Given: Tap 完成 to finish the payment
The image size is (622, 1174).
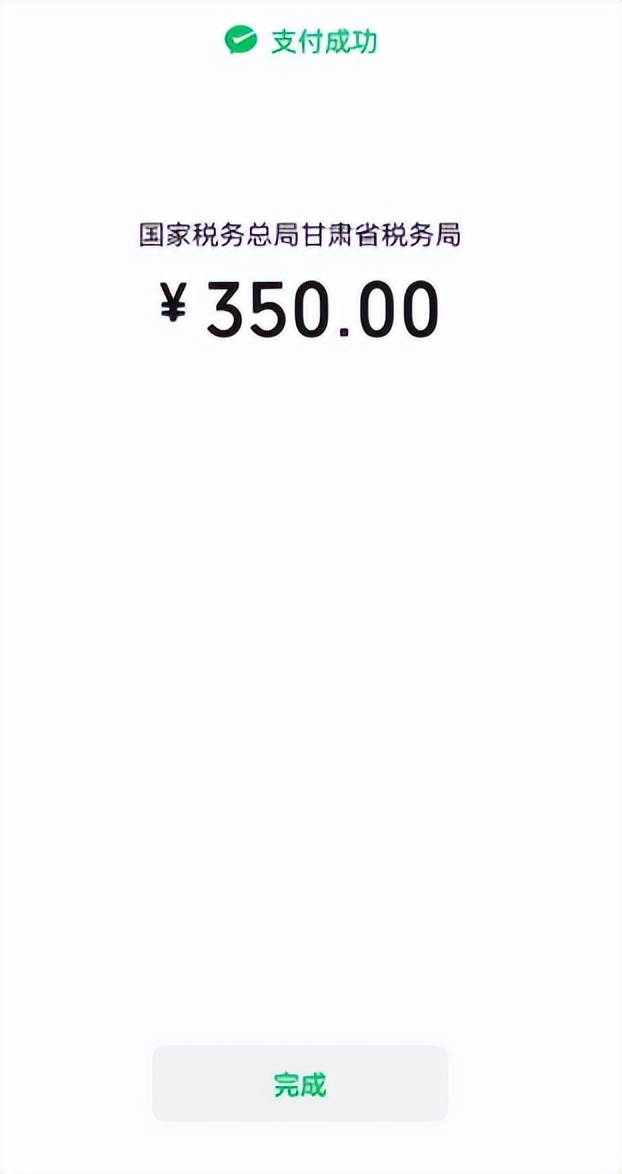Looking at the screenshot, I should [300, 1084].
